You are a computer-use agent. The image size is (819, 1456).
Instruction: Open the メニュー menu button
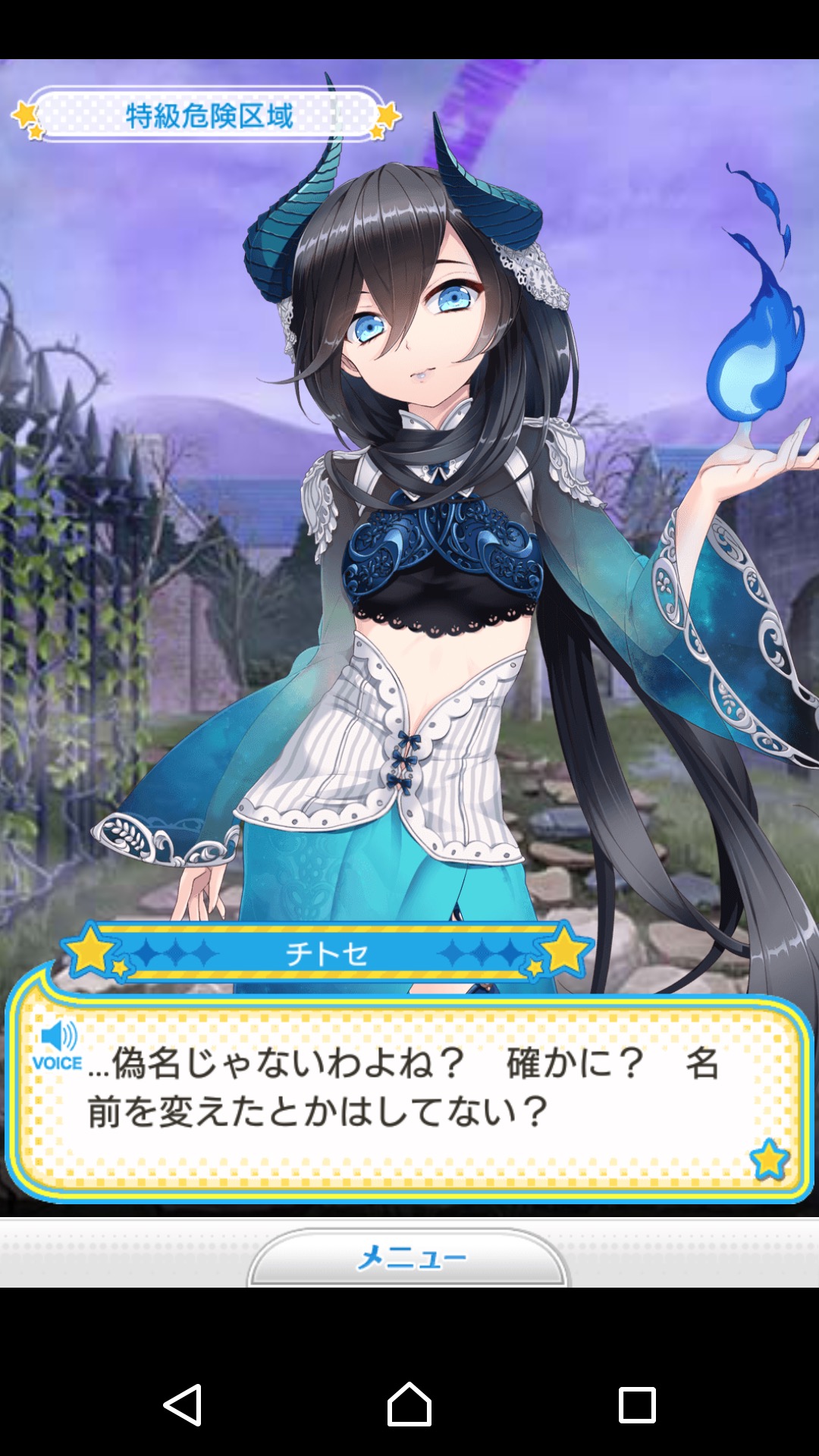(x=409, y=1258)
